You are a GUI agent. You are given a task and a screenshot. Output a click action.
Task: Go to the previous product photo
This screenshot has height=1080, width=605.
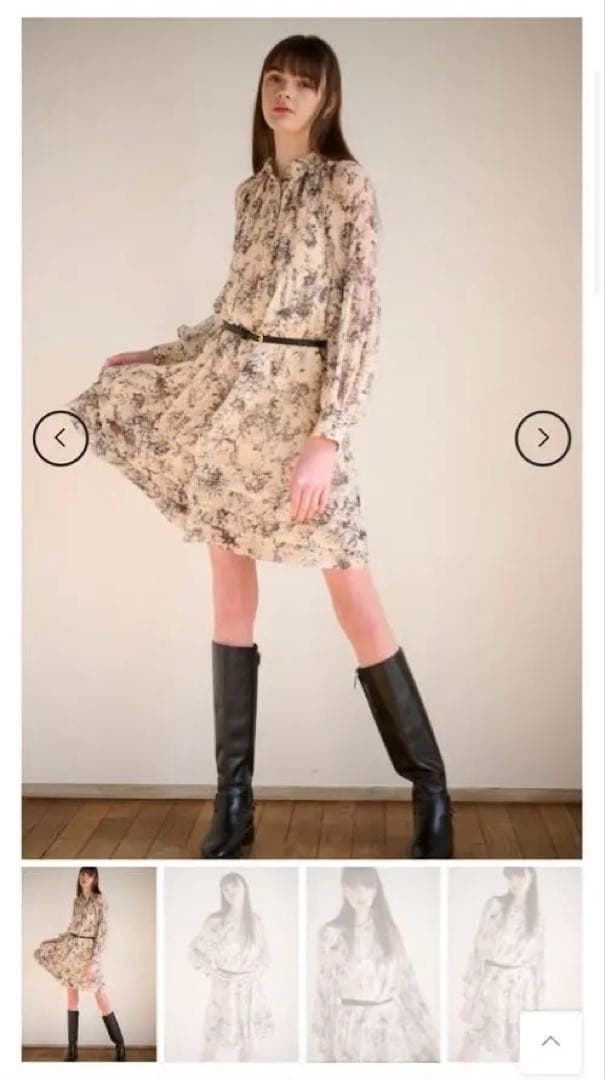[60, 438]
